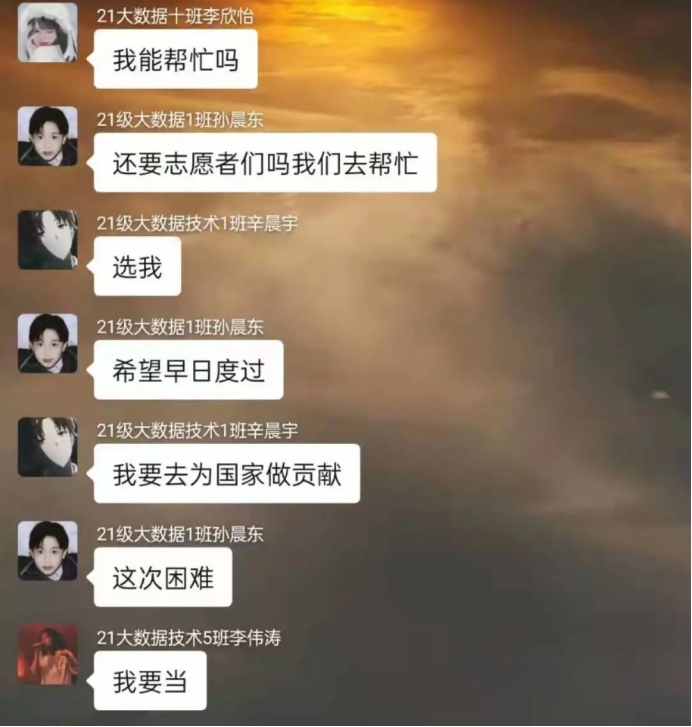Open 李伟涛's avatar beside 我要当
Screen dimensions: 692x727
pos(47,654)
